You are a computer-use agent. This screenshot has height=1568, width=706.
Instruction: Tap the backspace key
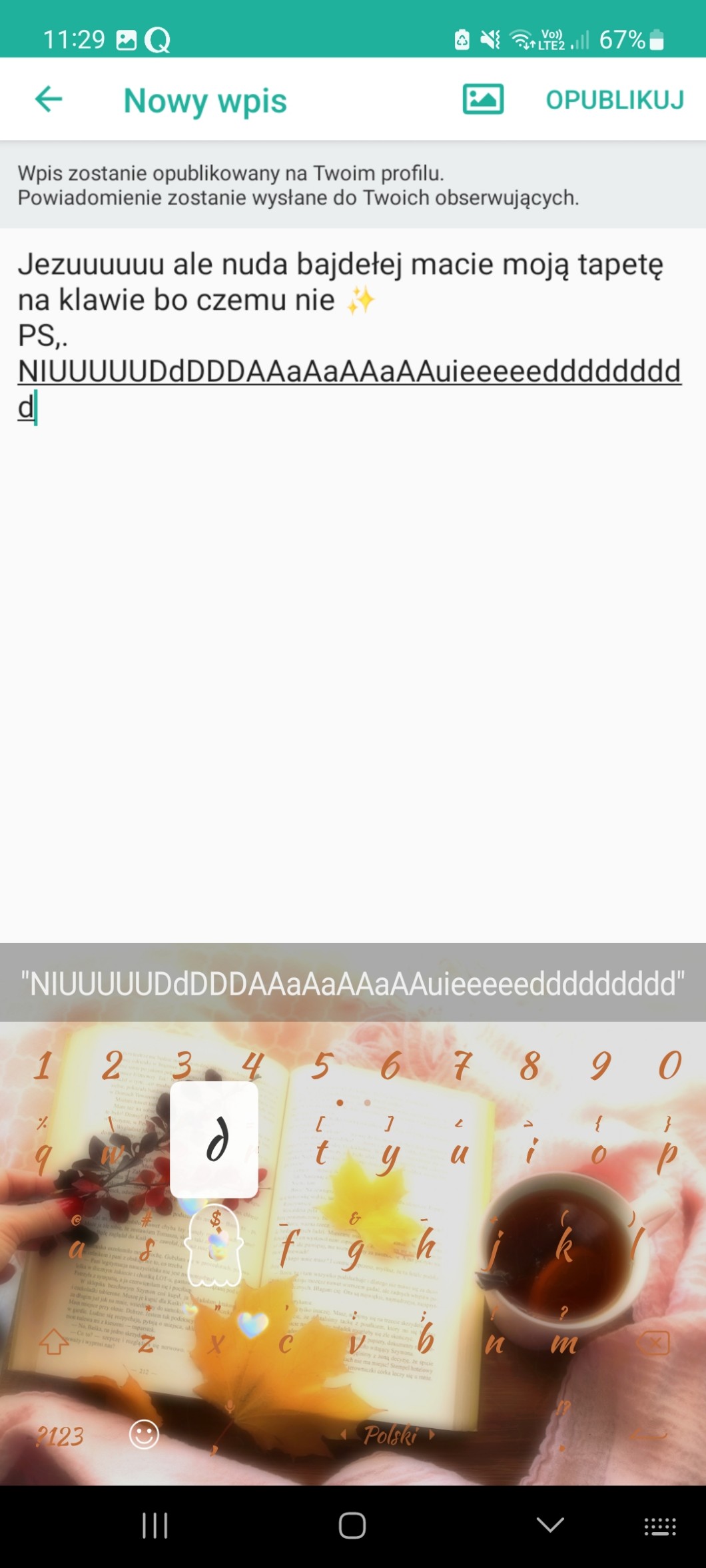pyautogui.click(x=655, y=1342)
